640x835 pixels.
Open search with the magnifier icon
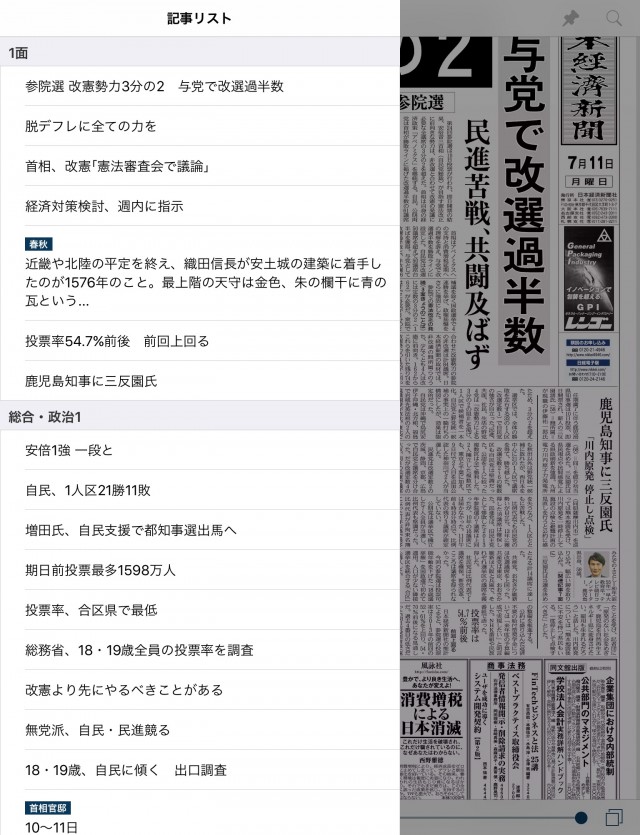coord(614,19)
